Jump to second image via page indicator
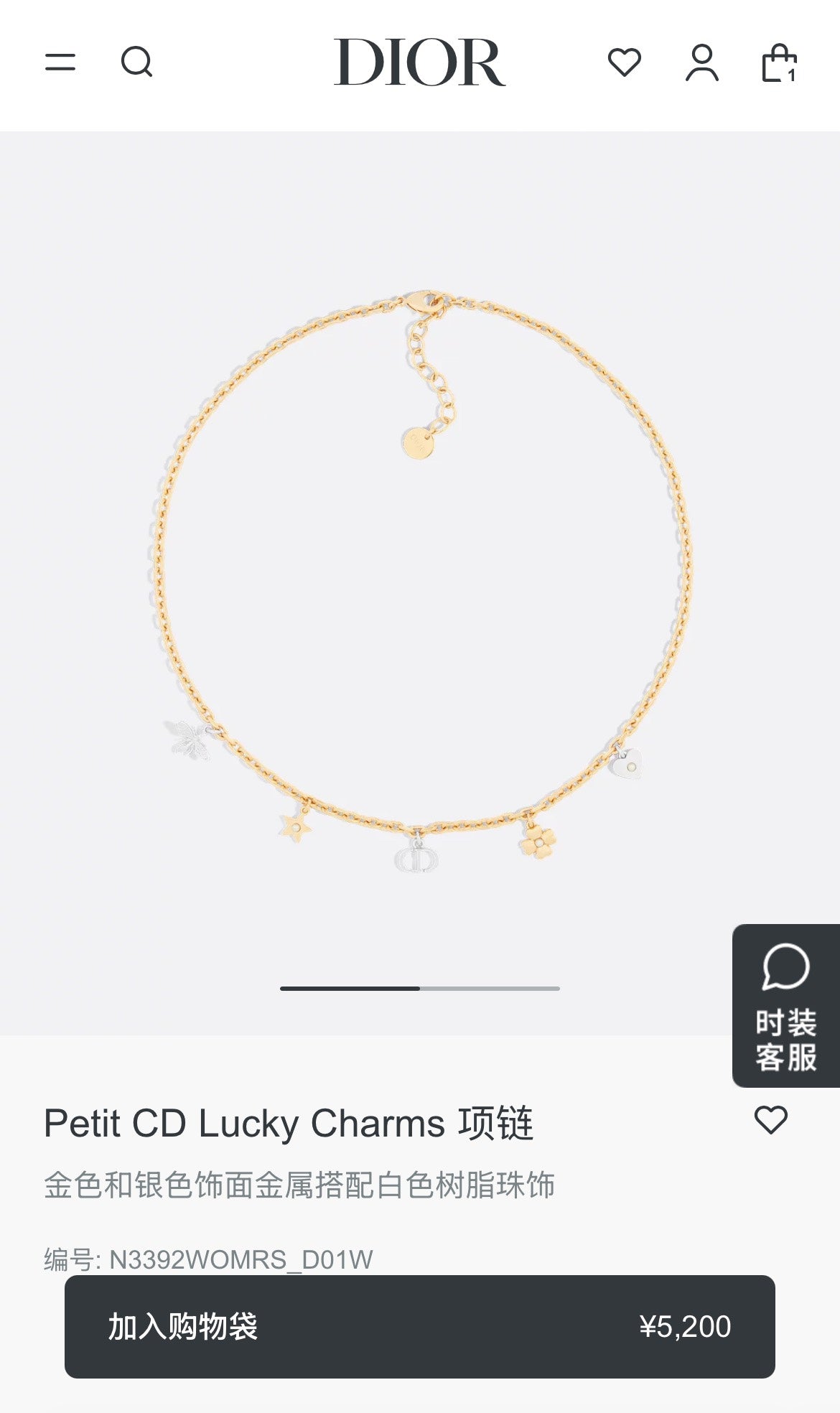The height and width of the screenshot is (1413, 840). [490, 989]
